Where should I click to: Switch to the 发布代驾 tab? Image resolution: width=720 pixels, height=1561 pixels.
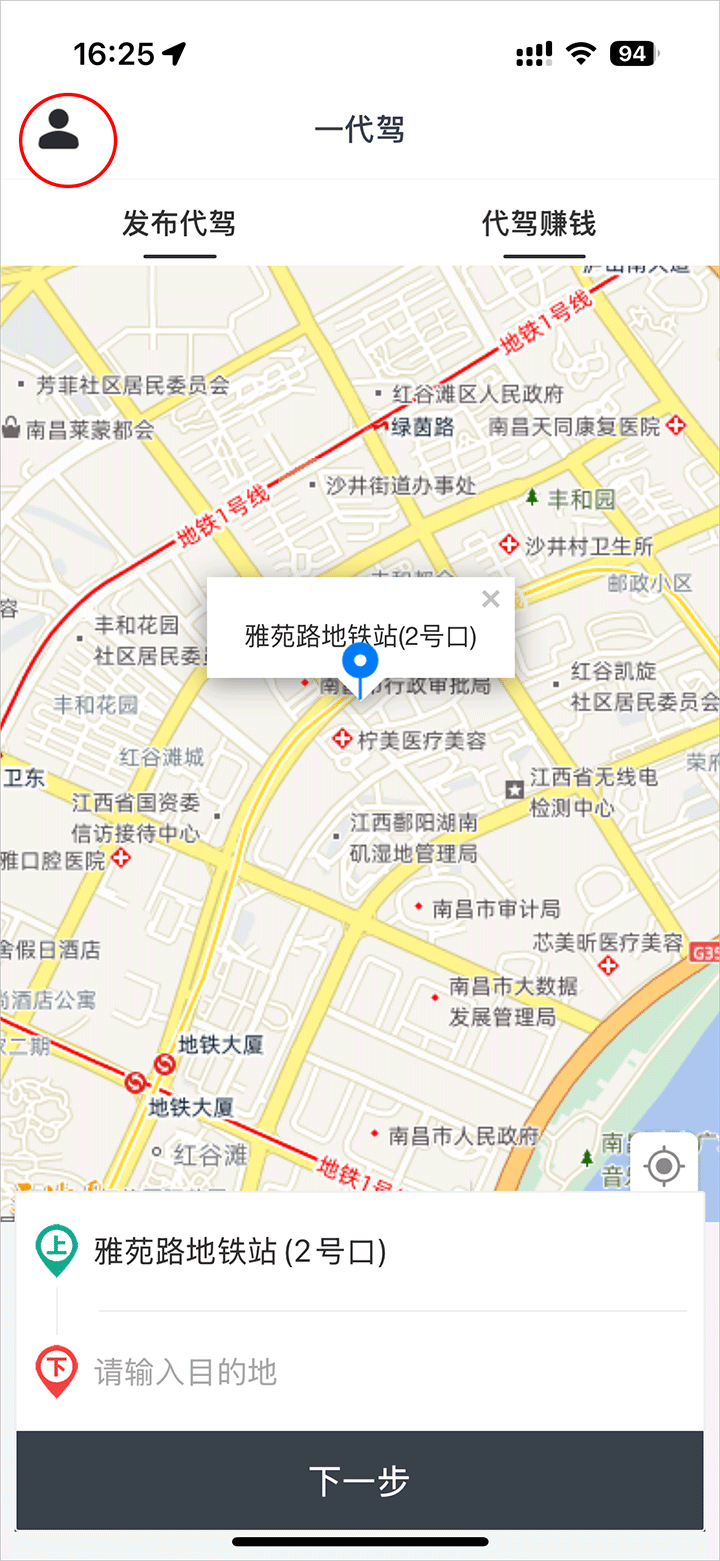click(179, 223)
